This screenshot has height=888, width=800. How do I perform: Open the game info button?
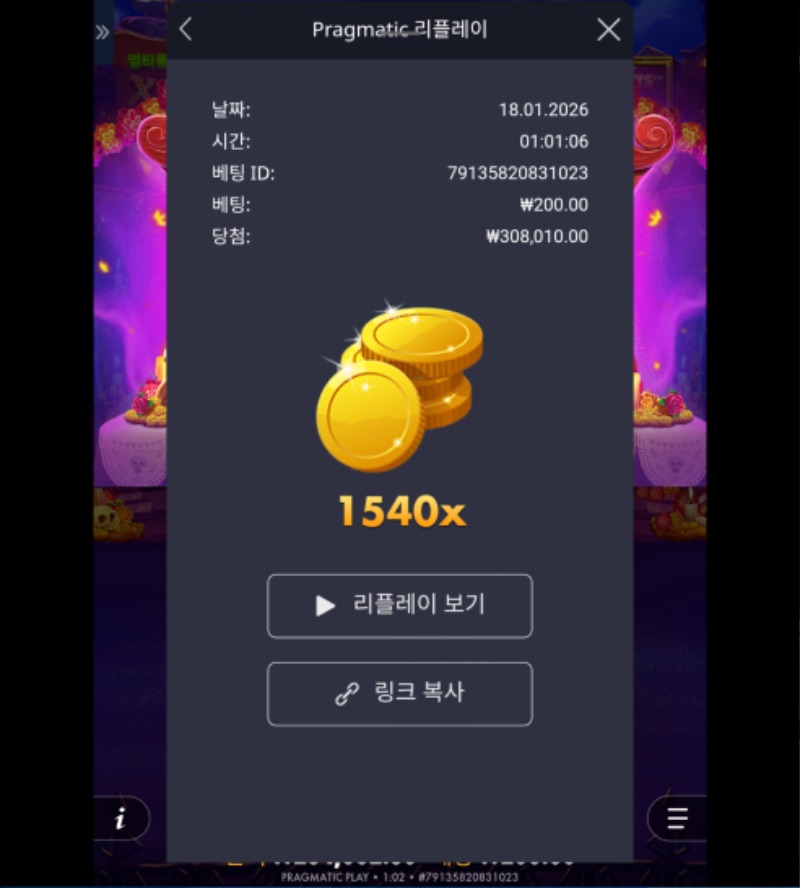click(x=121, y=819)
